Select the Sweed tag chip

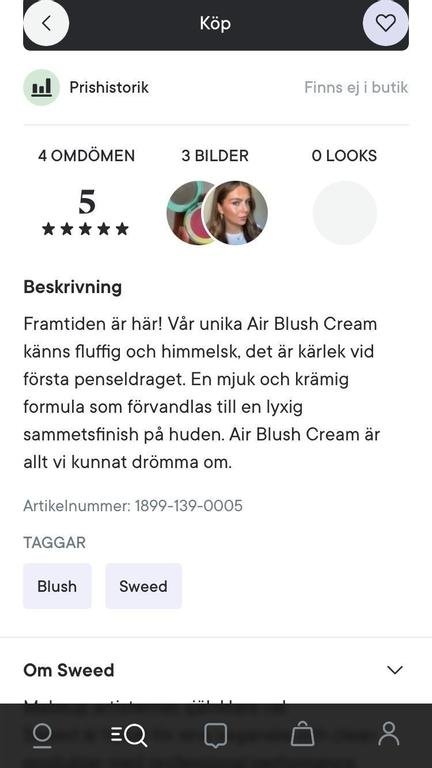pyautogui.click(x=144, y=586)
